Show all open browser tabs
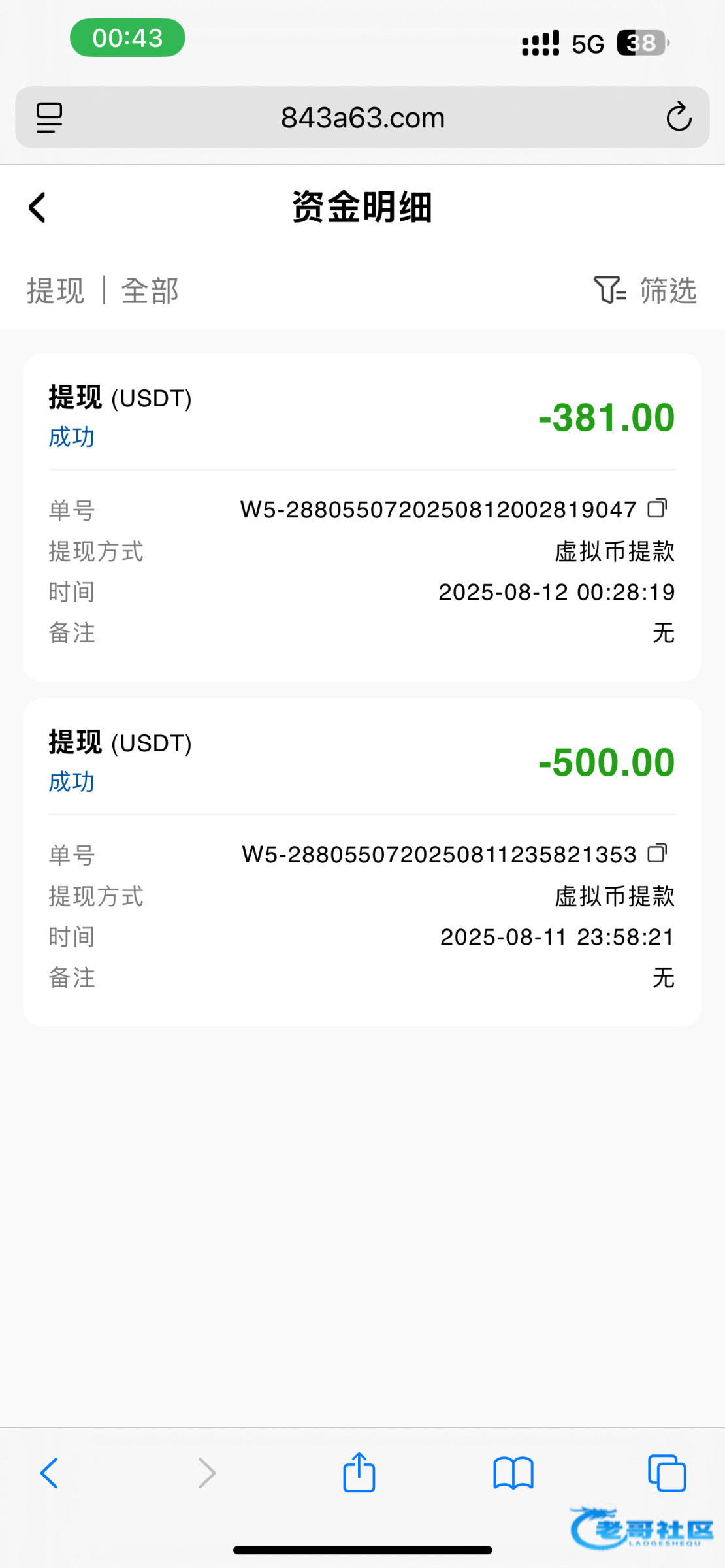This screenshot has width=725, height=1568. coord(667,1473)
